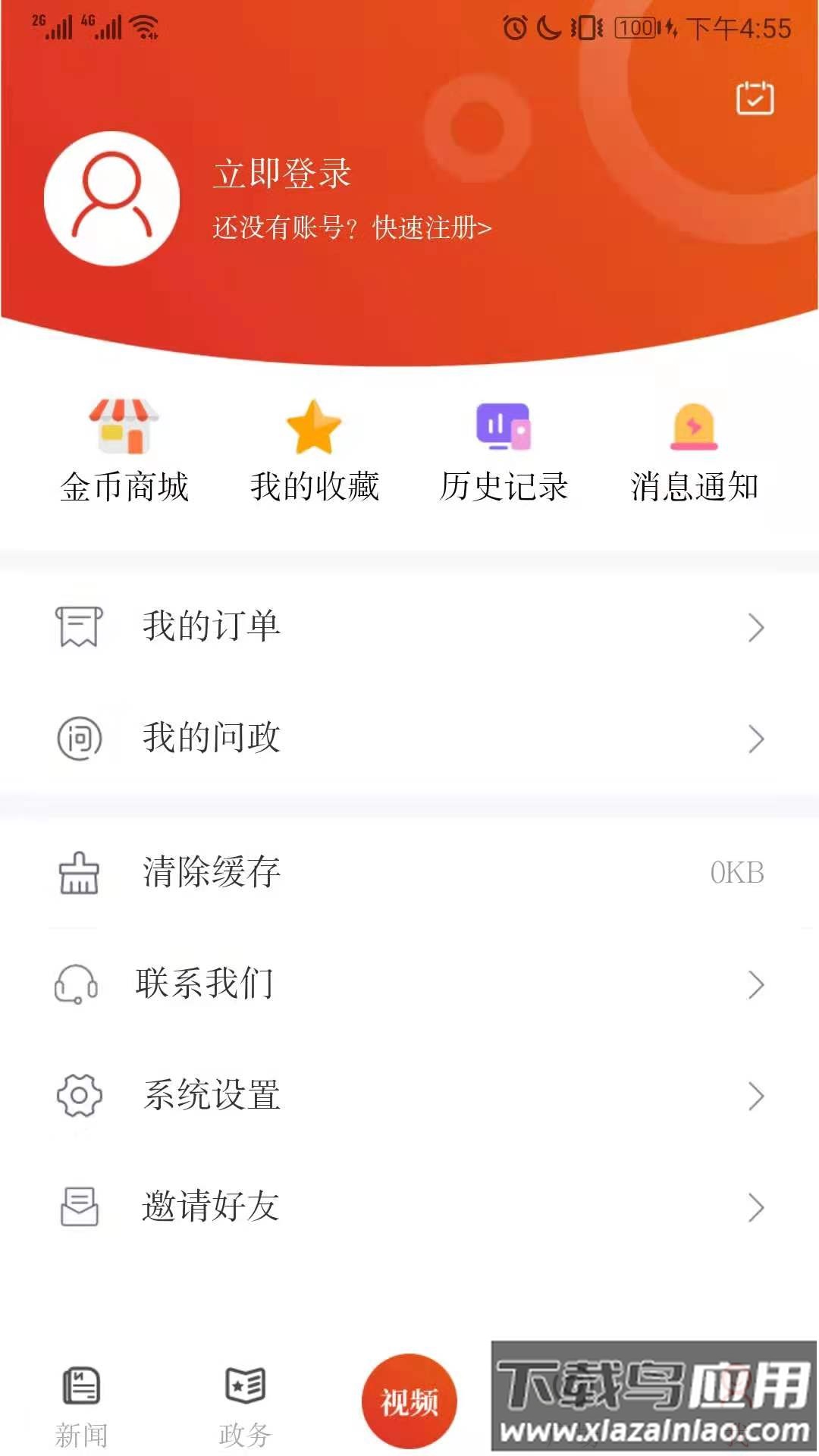The height and width of the screenshot is (1456, 819).
Task: Switch to the 新闻 tab
Action: pos(81,1405)
